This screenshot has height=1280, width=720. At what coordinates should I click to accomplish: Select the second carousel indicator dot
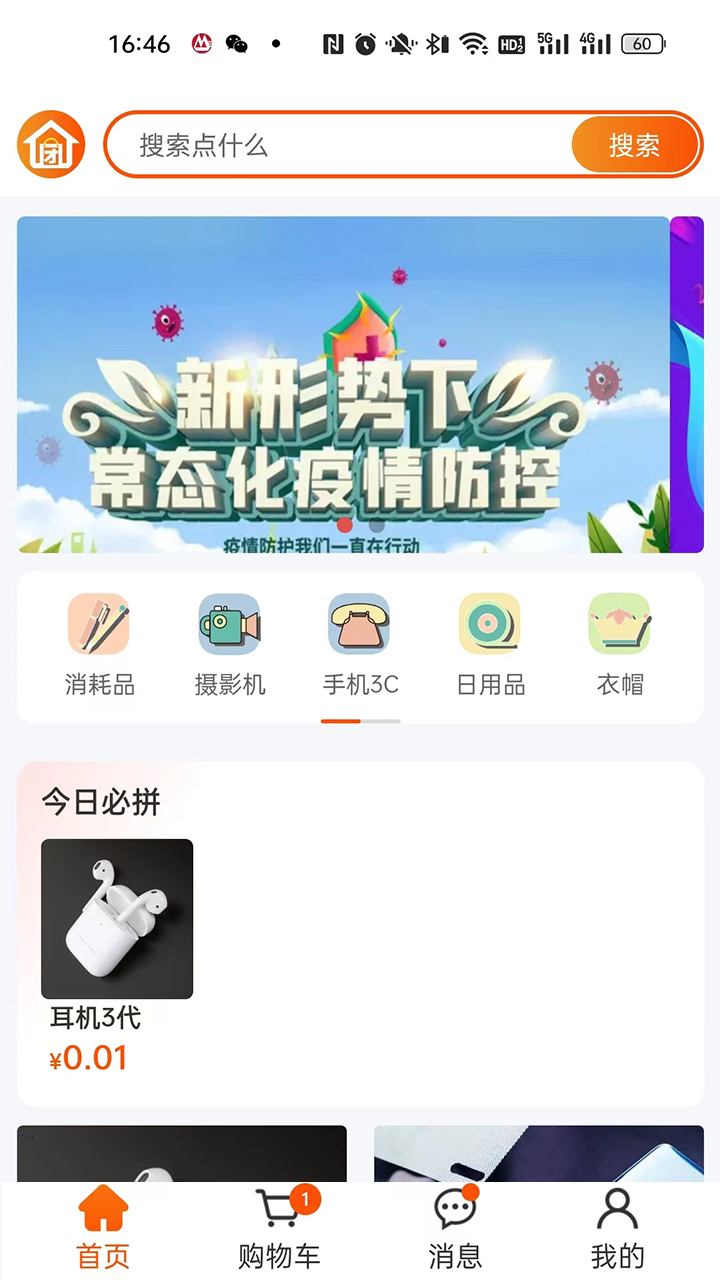(x=377, y=524)
